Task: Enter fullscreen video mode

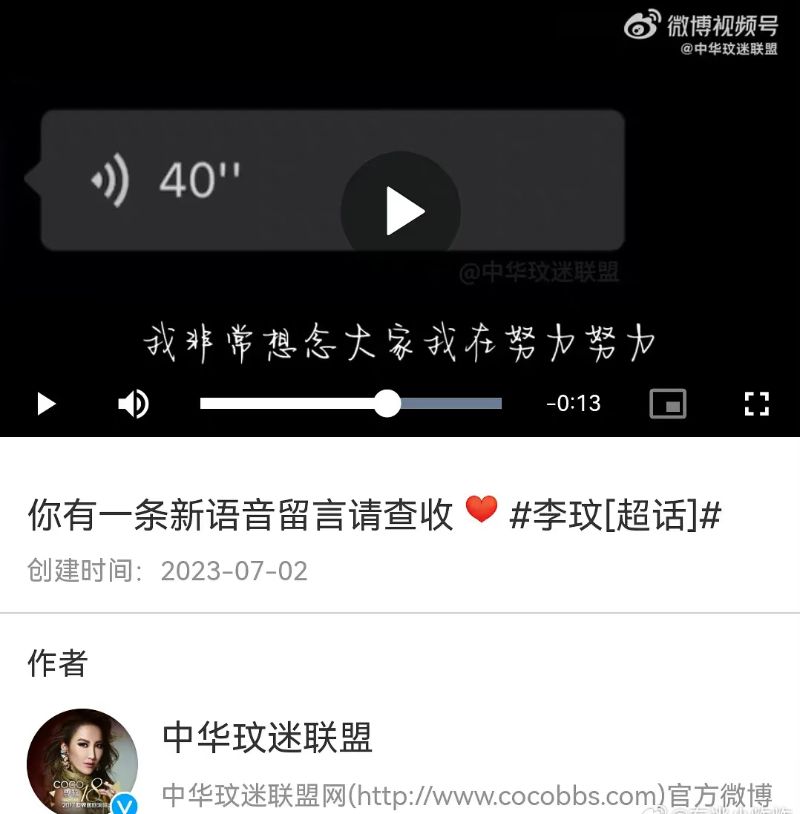Action: coord(757,403)
